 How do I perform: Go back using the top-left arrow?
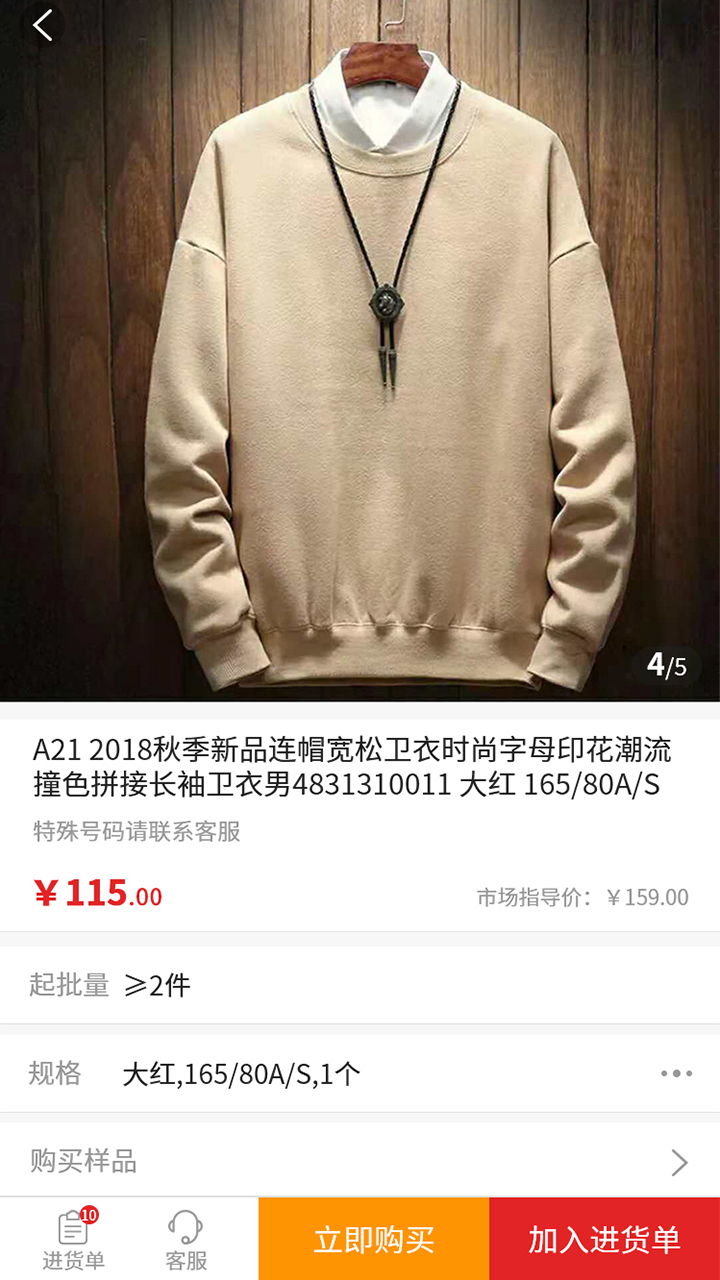click(x=42, y=26)
